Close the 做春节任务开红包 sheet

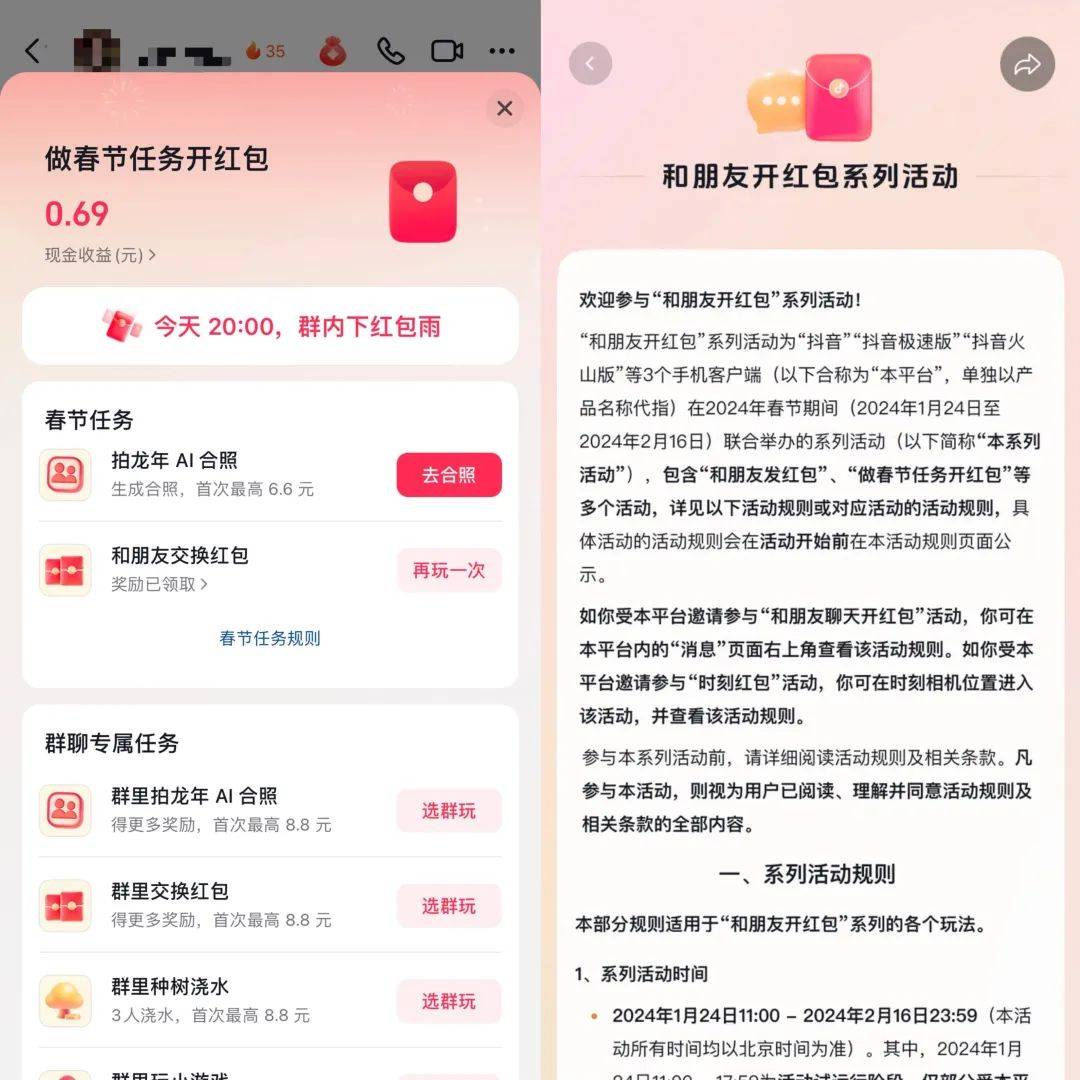(504, 109)
